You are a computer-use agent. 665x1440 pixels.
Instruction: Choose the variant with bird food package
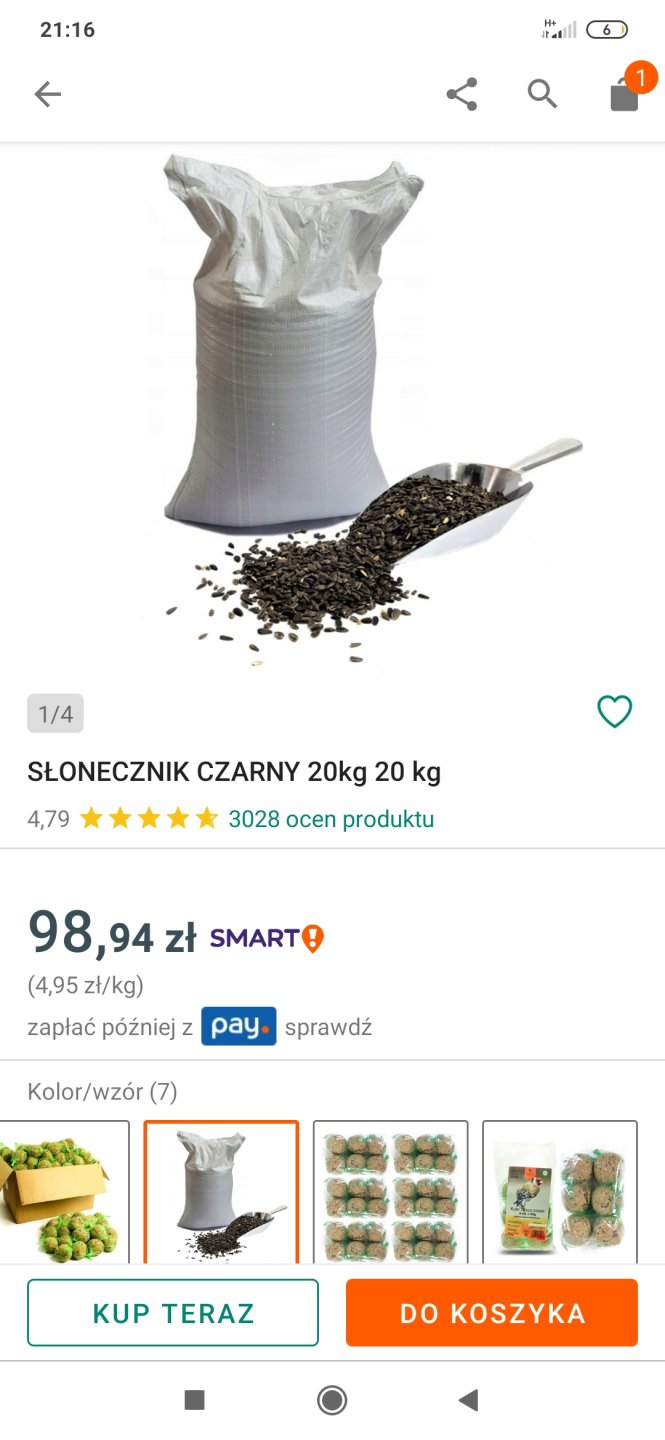click(559, 1192)
